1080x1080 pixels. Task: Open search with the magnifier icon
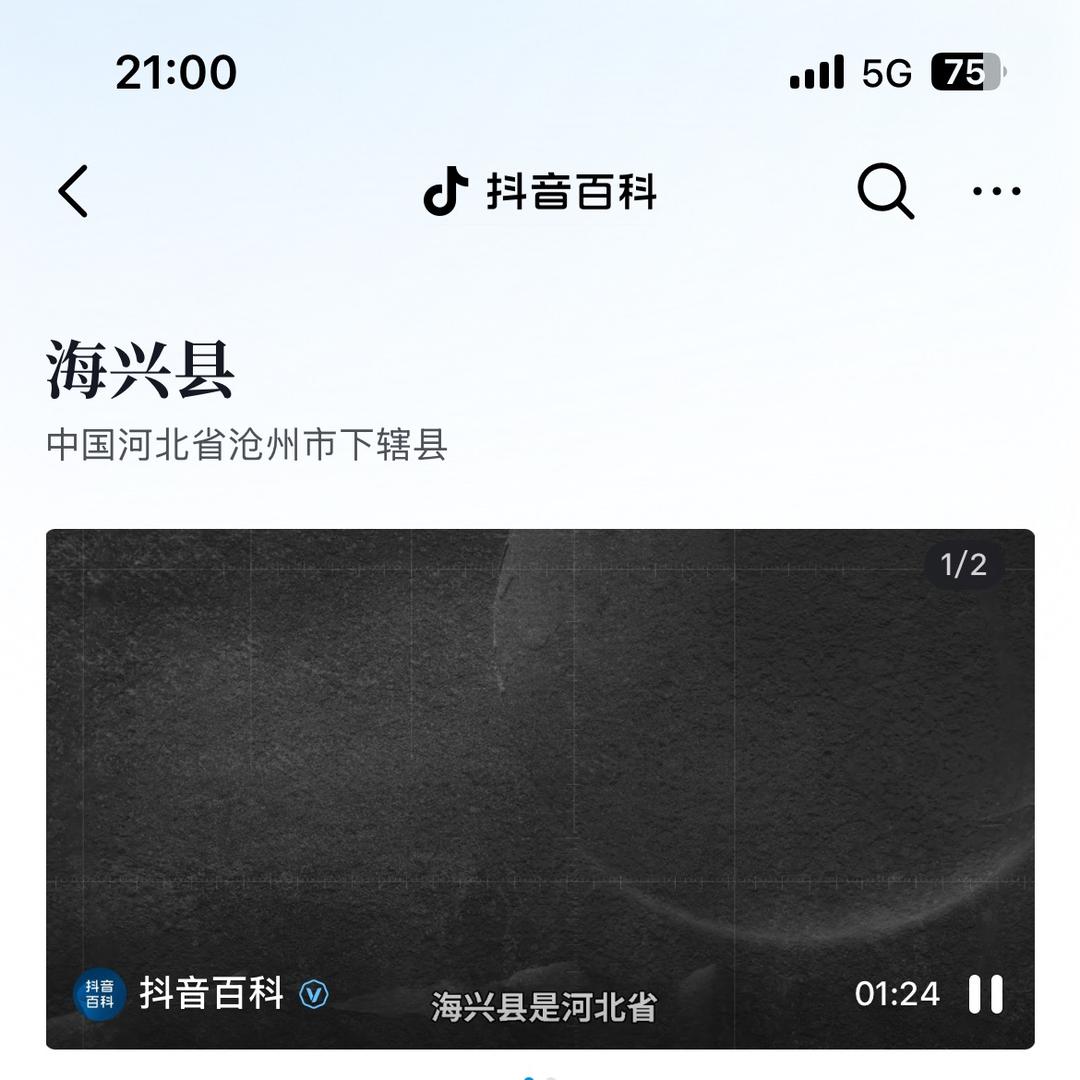pos(885,190)
